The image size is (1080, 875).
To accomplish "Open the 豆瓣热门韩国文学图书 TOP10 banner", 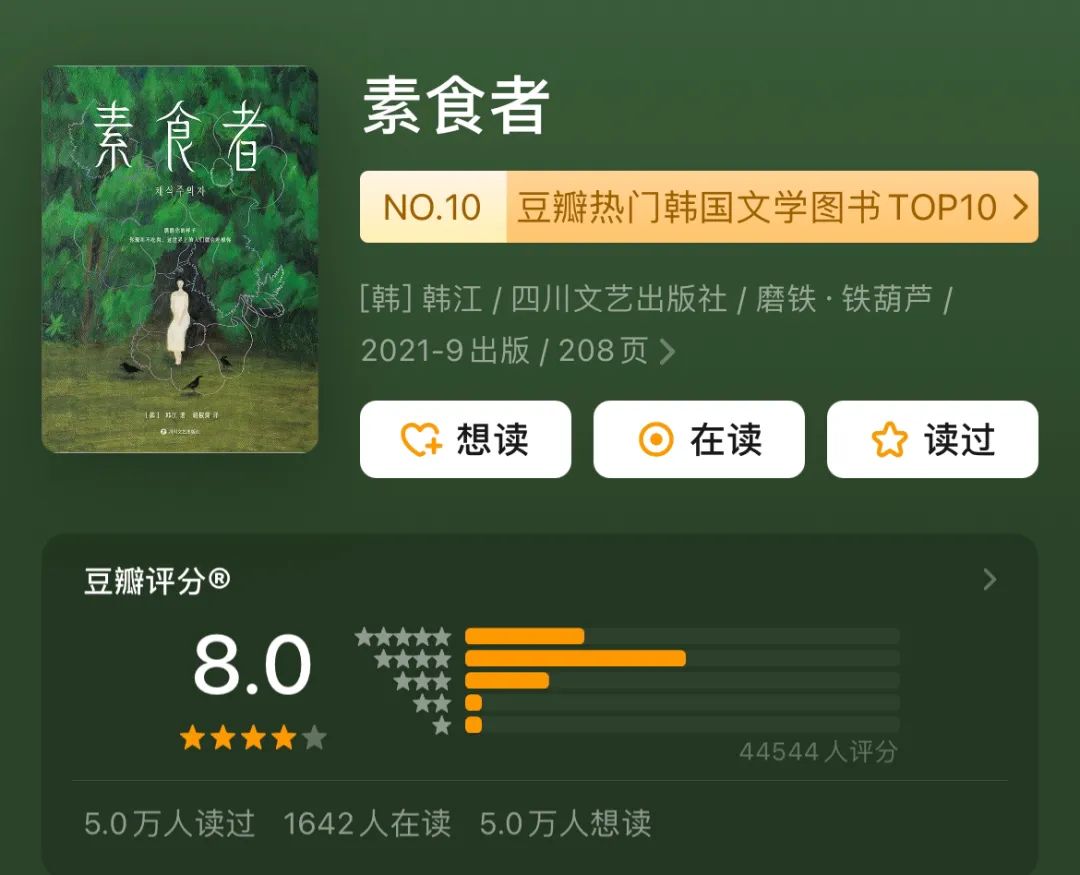I will click(x=699, y=207).
